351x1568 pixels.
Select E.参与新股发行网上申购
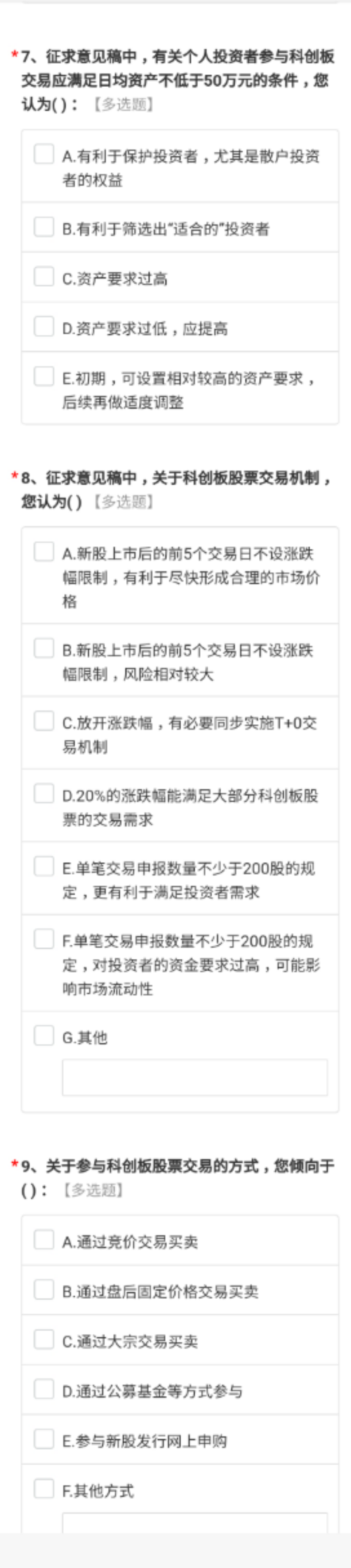pyautogui.click(x=44, y=1440)
